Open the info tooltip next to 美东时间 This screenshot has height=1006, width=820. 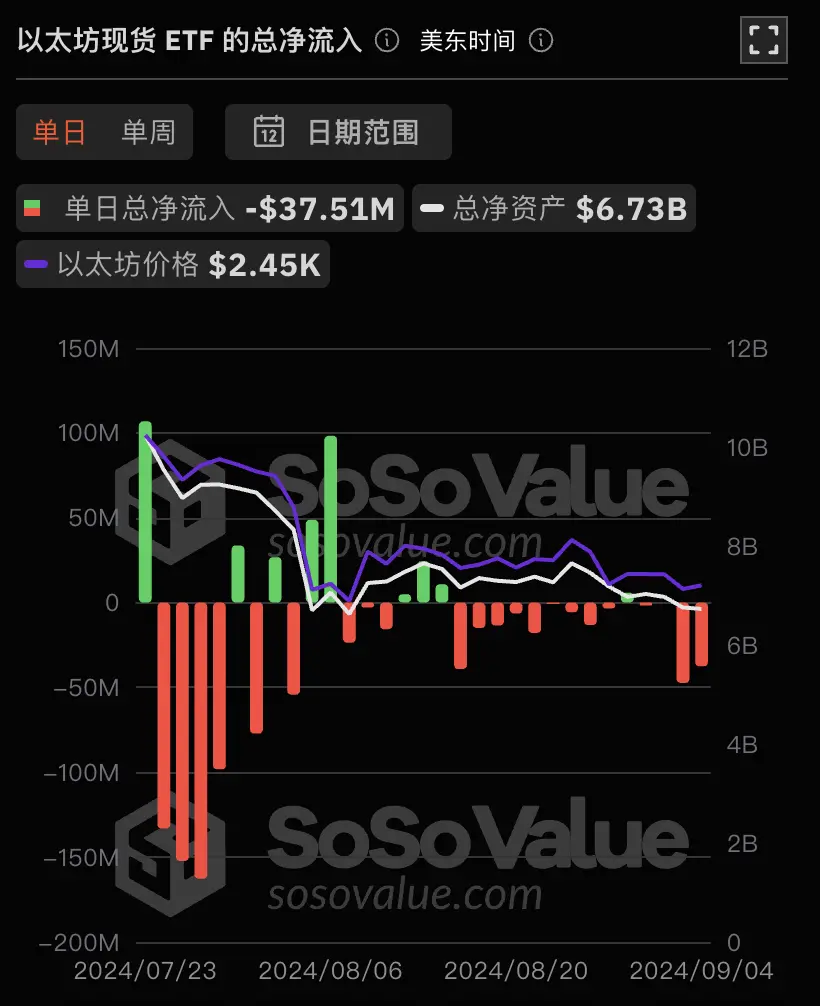(539, 41)
